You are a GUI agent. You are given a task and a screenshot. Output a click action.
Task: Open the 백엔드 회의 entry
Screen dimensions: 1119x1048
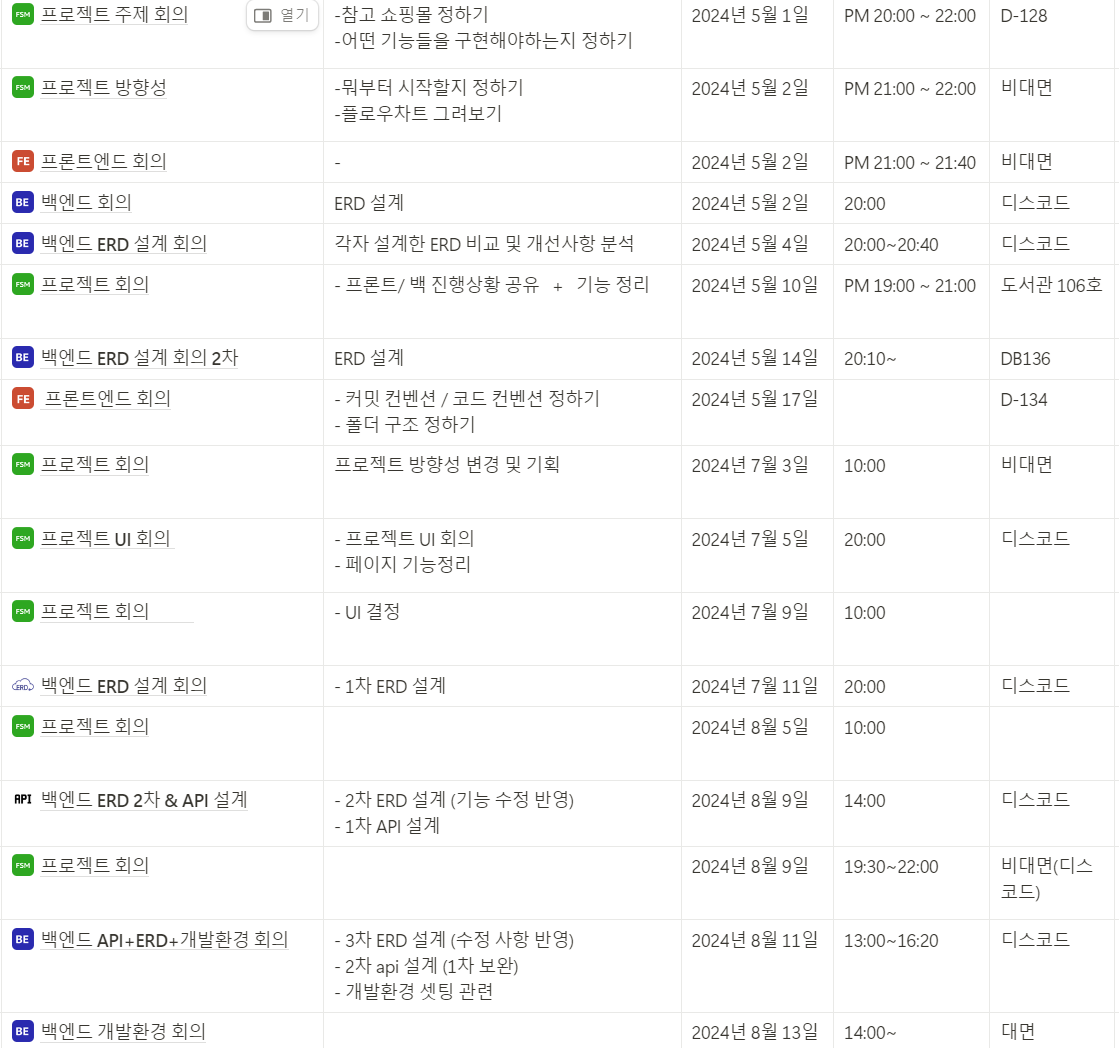(86, 202)
